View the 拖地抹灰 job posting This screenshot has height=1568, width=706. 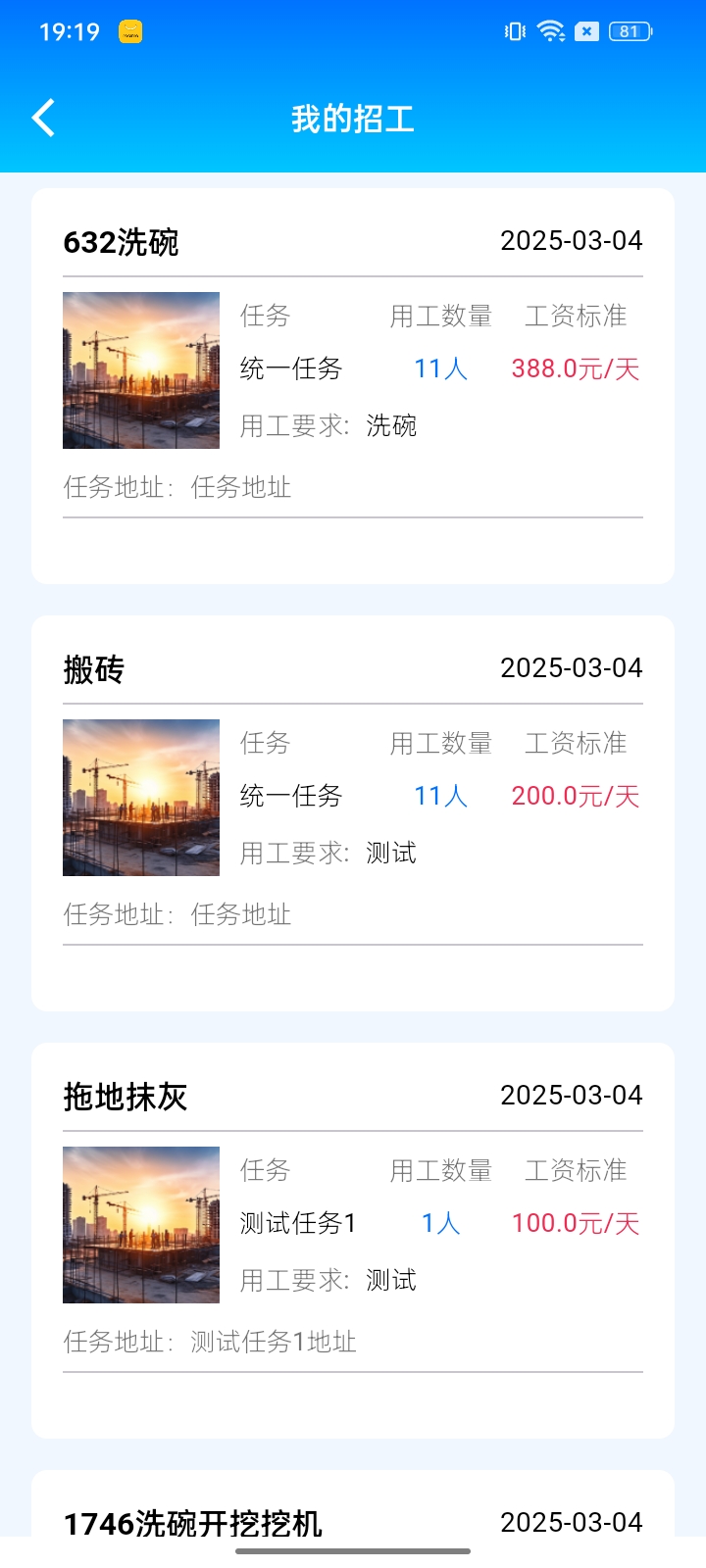(x=353, y=1240)
